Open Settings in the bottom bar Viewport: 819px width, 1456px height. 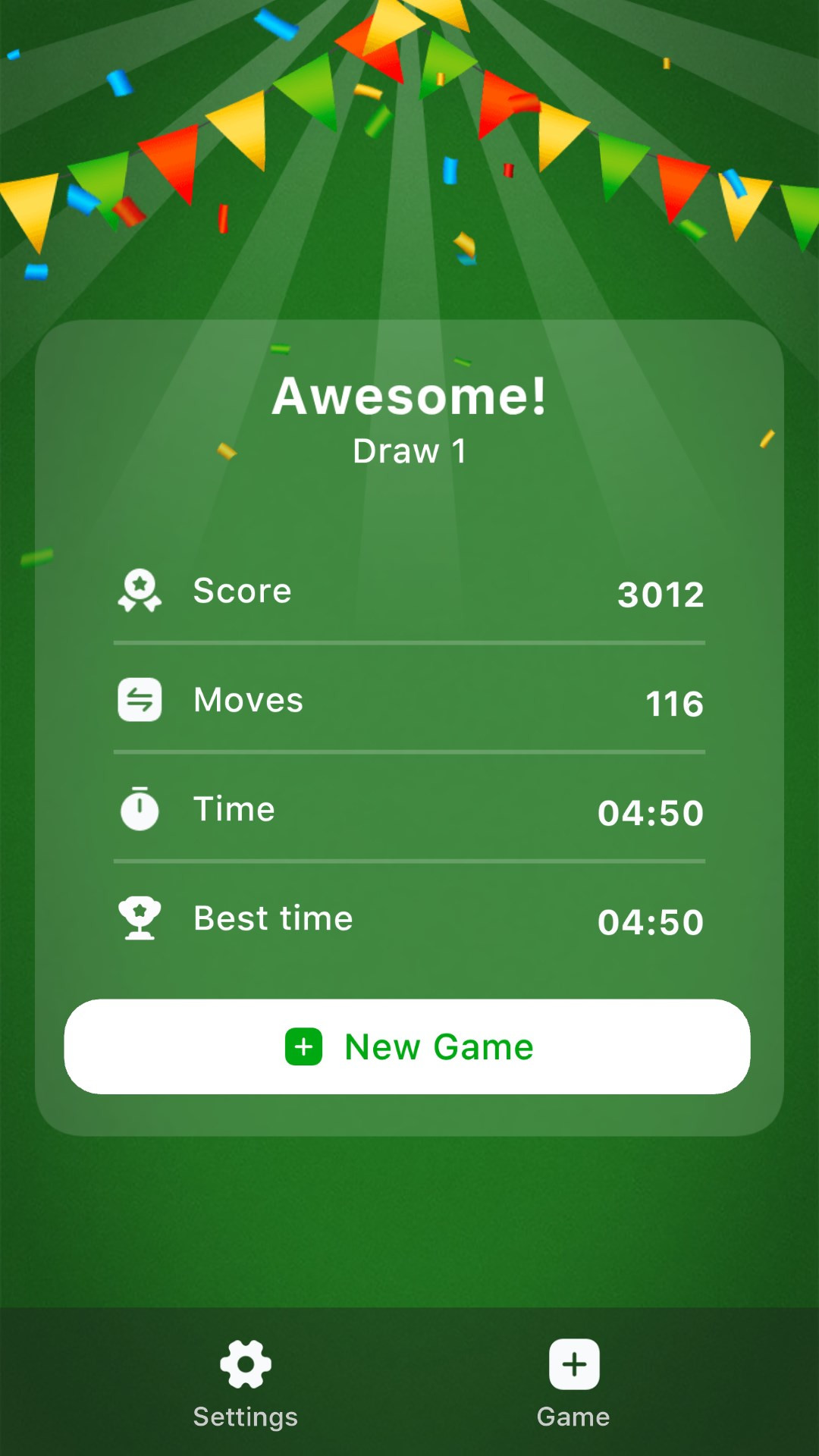(x=245, y=1382)
